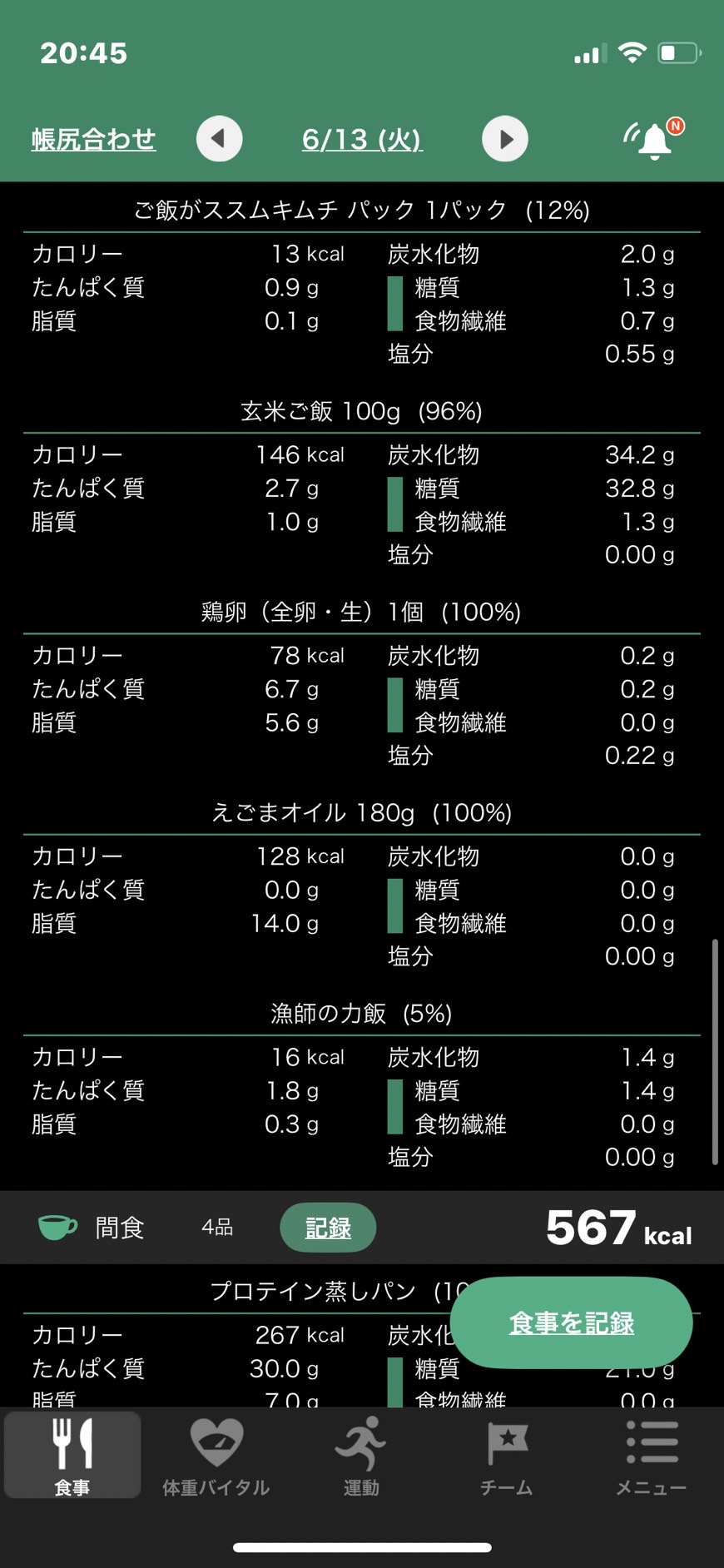Switch to the 体重バイタル tab
Image resolution: width=724 pixels, height=1568 pixels.
coord(216,1456)
